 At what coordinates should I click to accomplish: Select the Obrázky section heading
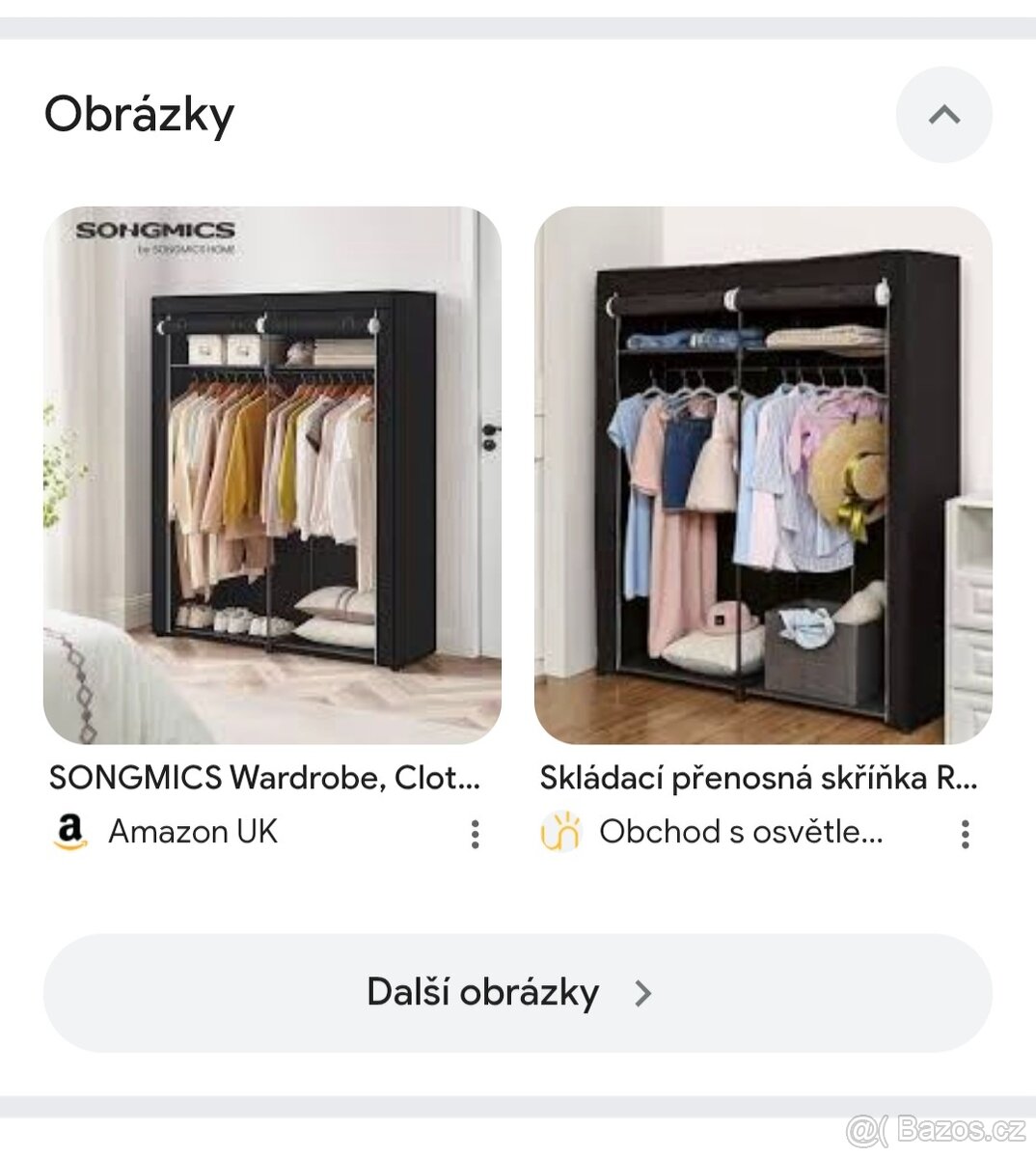click(x=141, y=114)
